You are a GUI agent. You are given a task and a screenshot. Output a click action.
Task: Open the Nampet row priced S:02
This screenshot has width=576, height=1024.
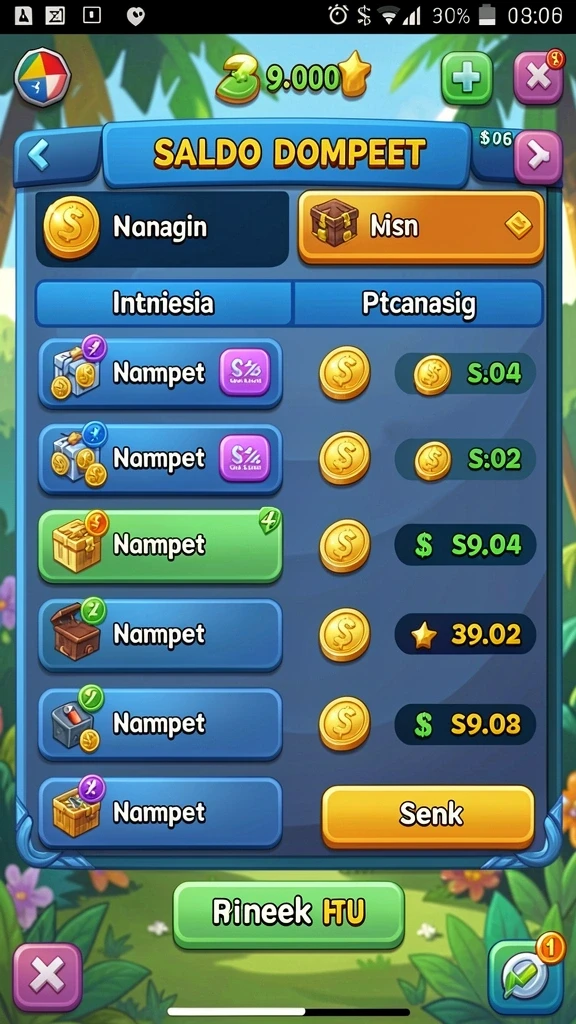click(161, 459)
